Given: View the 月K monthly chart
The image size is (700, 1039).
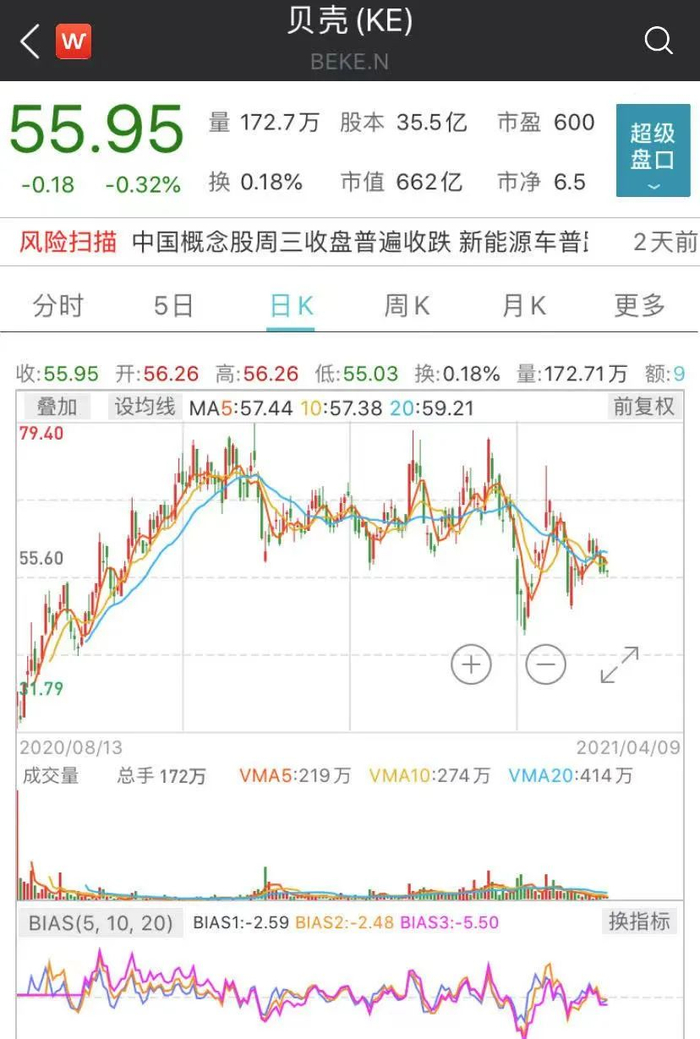Looking at the screenshot, I should click(523, 306).
